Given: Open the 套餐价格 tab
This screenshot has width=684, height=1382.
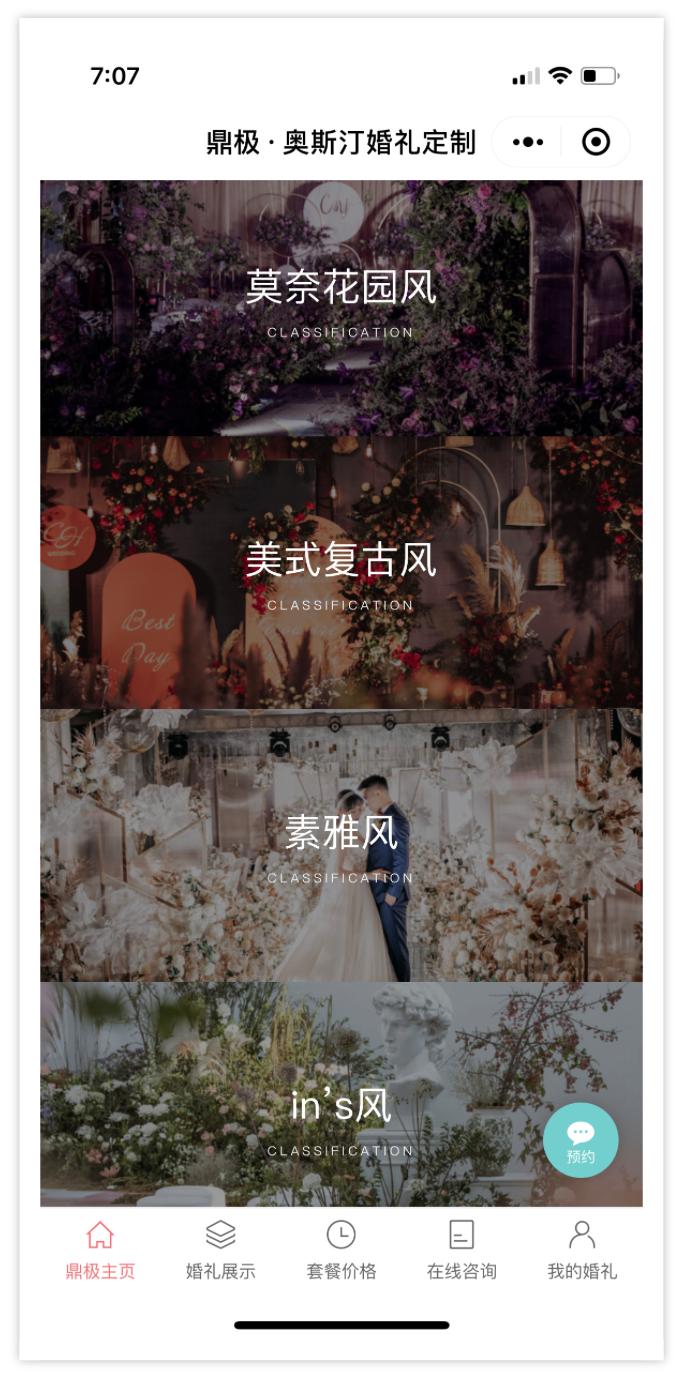Looking at the screenshot, I should tap(341, 1249).
